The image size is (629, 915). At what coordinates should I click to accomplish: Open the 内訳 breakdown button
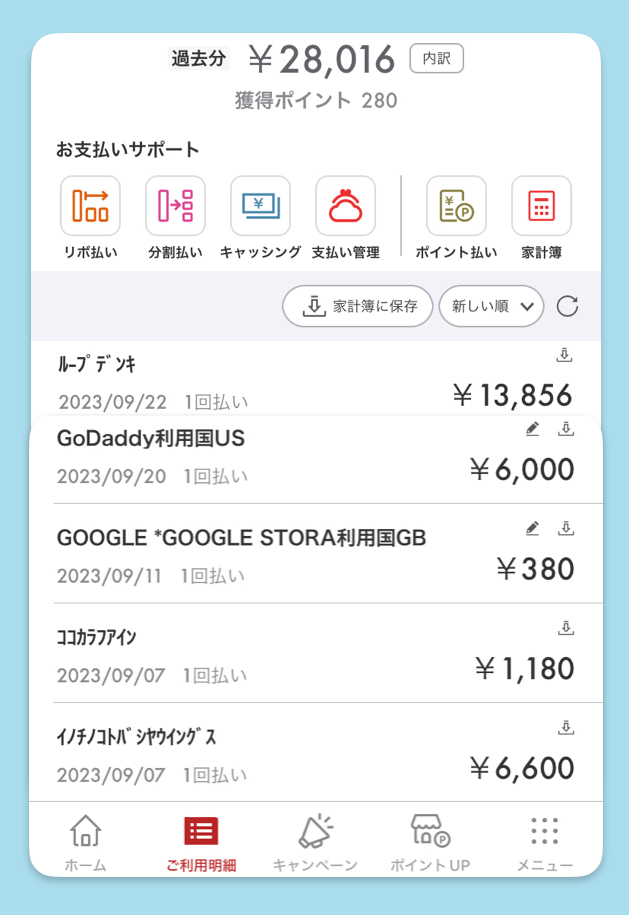point(436,59)
